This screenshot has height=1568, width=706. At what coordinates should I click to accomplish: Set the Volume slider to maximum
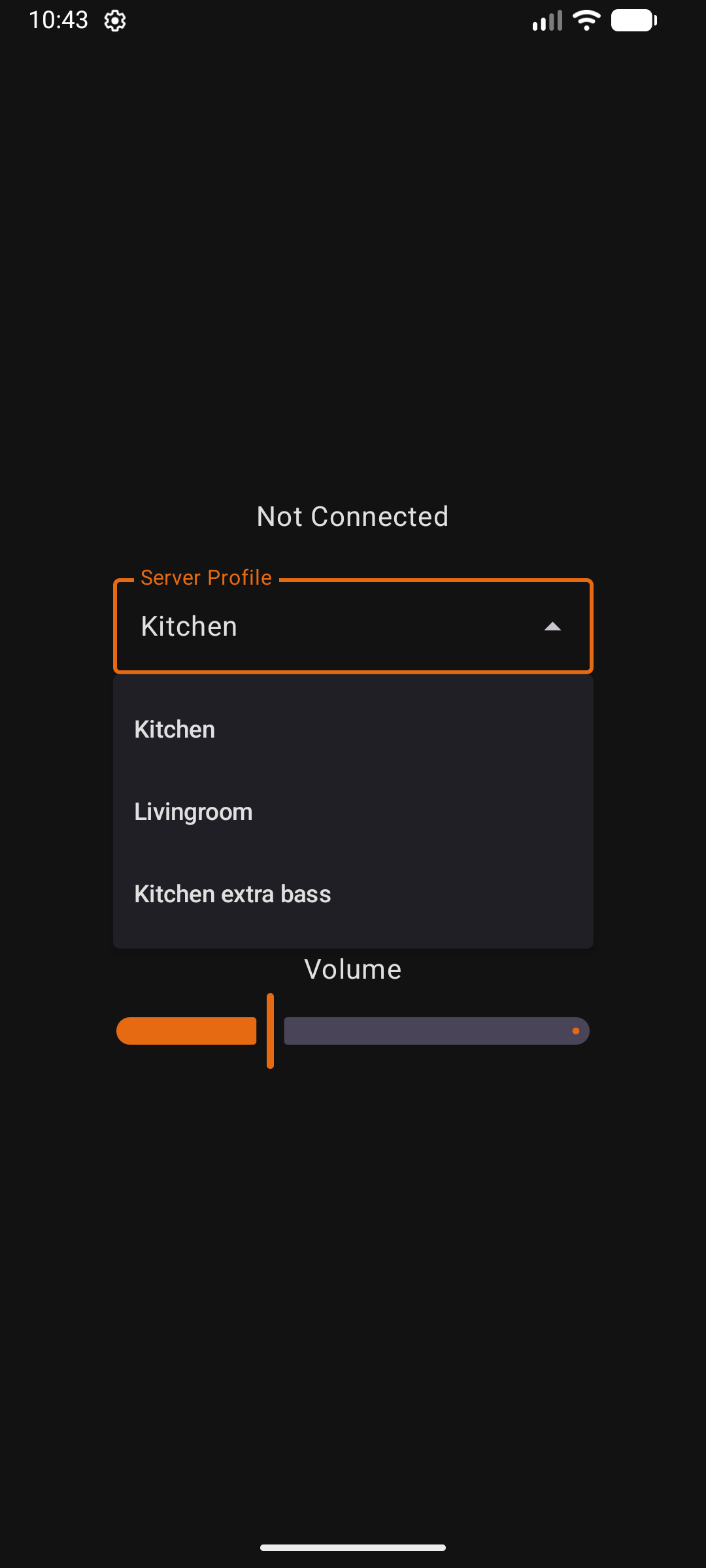[586, 1031]
